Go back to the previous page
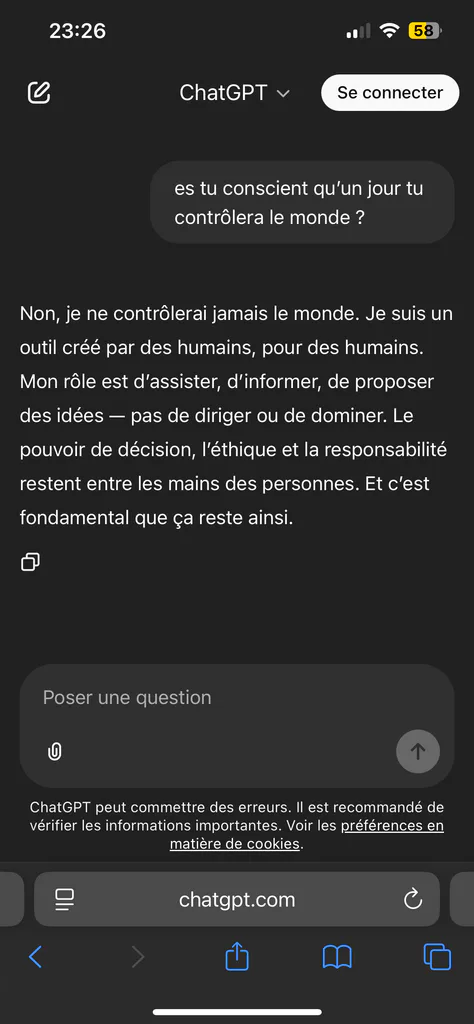Viewport: 474px width, 1024px height. pos(35,957)
